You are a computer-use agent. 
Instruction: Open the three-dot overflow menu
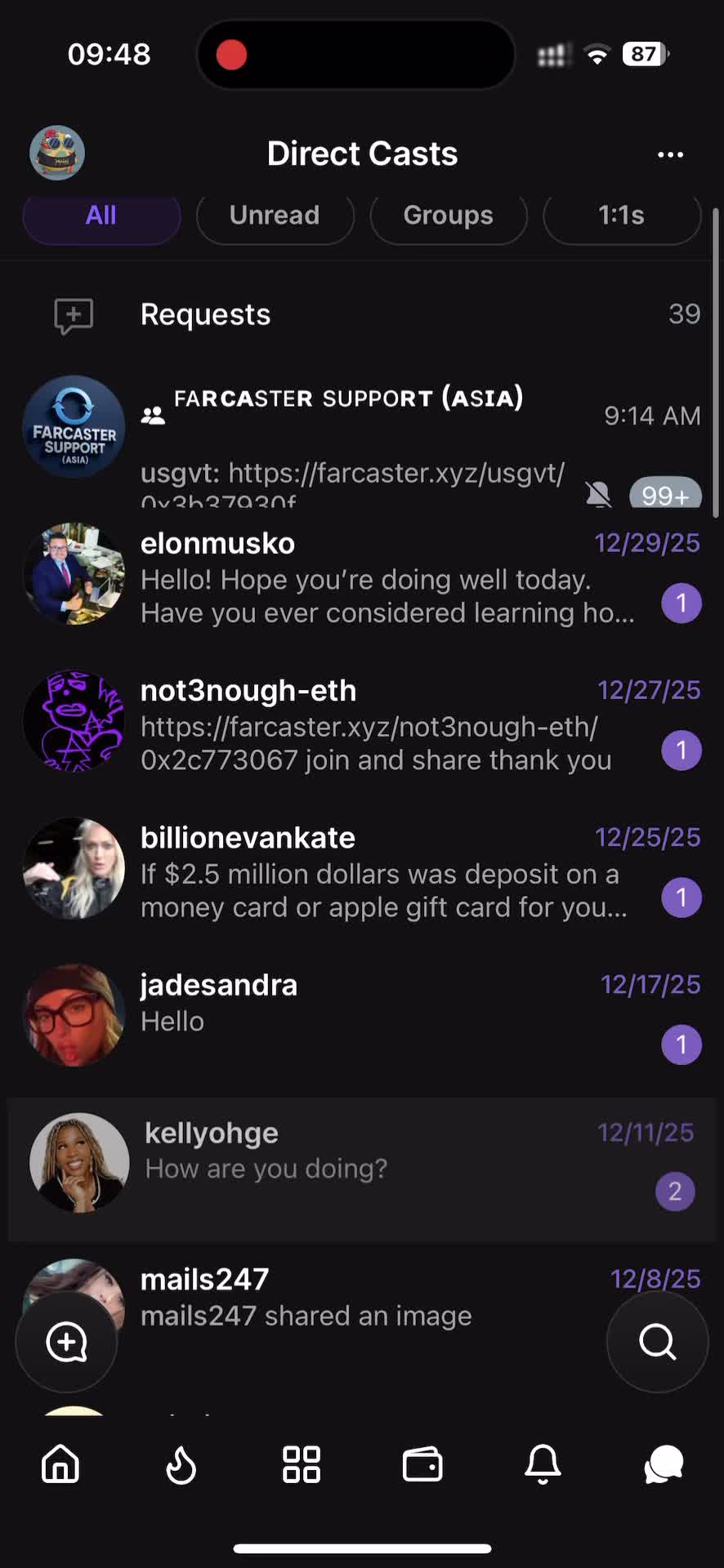670,154
